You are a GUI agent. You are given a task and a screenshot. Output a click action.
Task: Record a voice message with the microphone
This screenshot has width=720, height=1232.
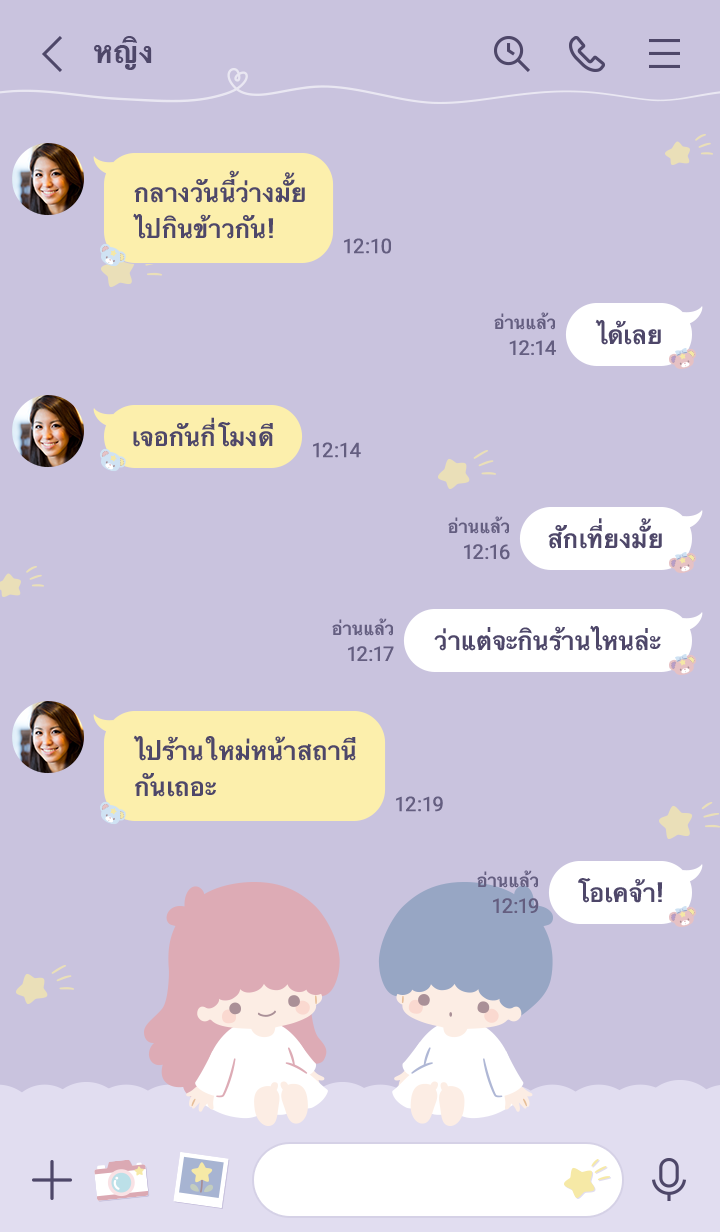(x=669, y=1181)
